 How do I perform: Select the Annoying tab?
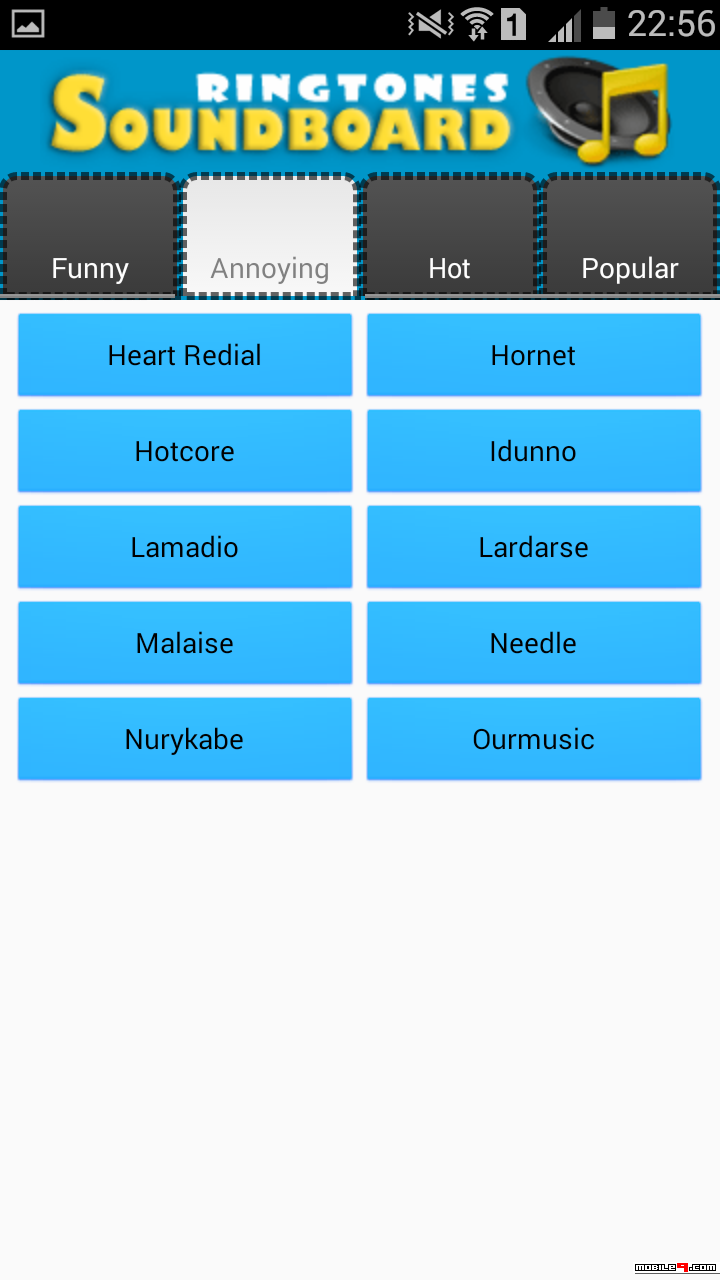click(x=270, y=236)
